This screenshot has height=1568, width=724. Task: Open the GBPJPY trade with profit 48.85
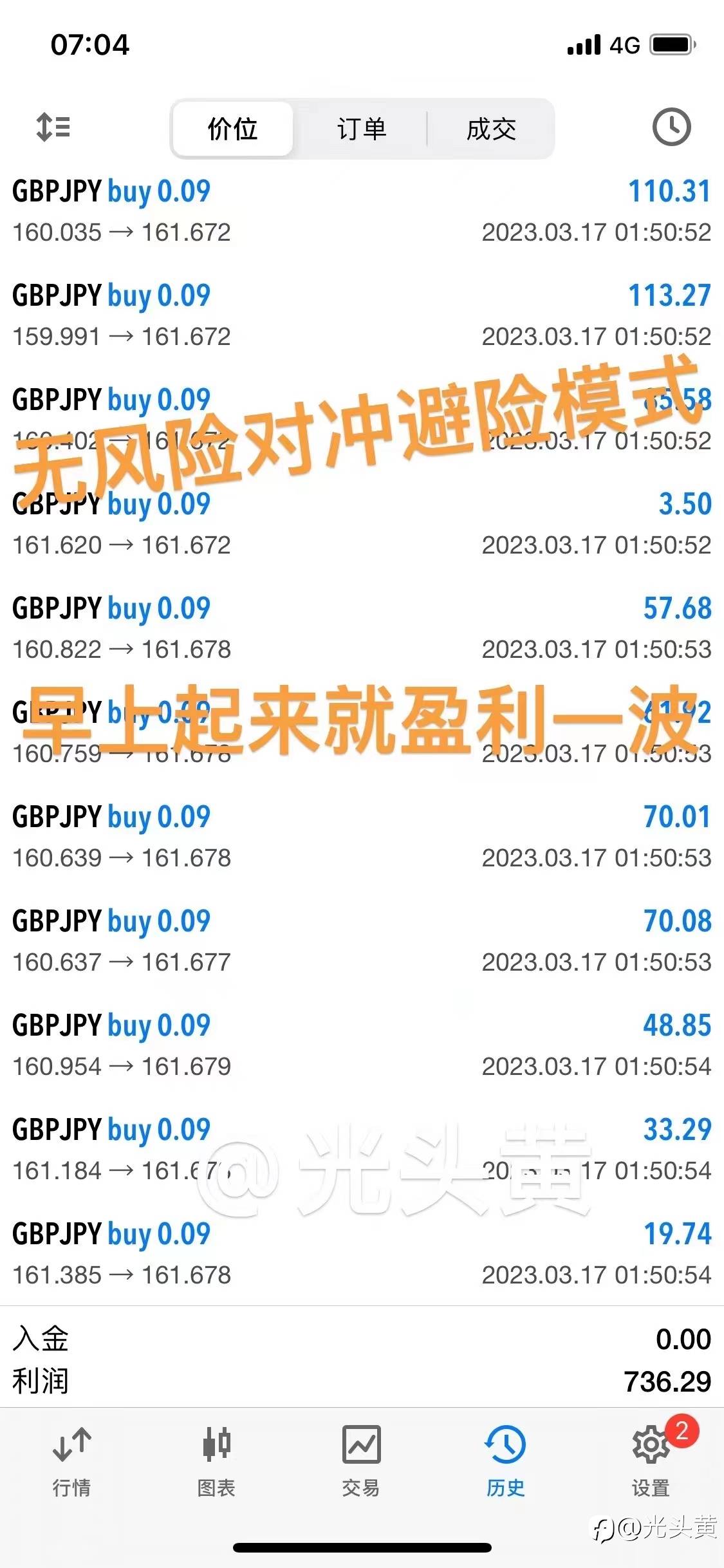pos(362,1046)
